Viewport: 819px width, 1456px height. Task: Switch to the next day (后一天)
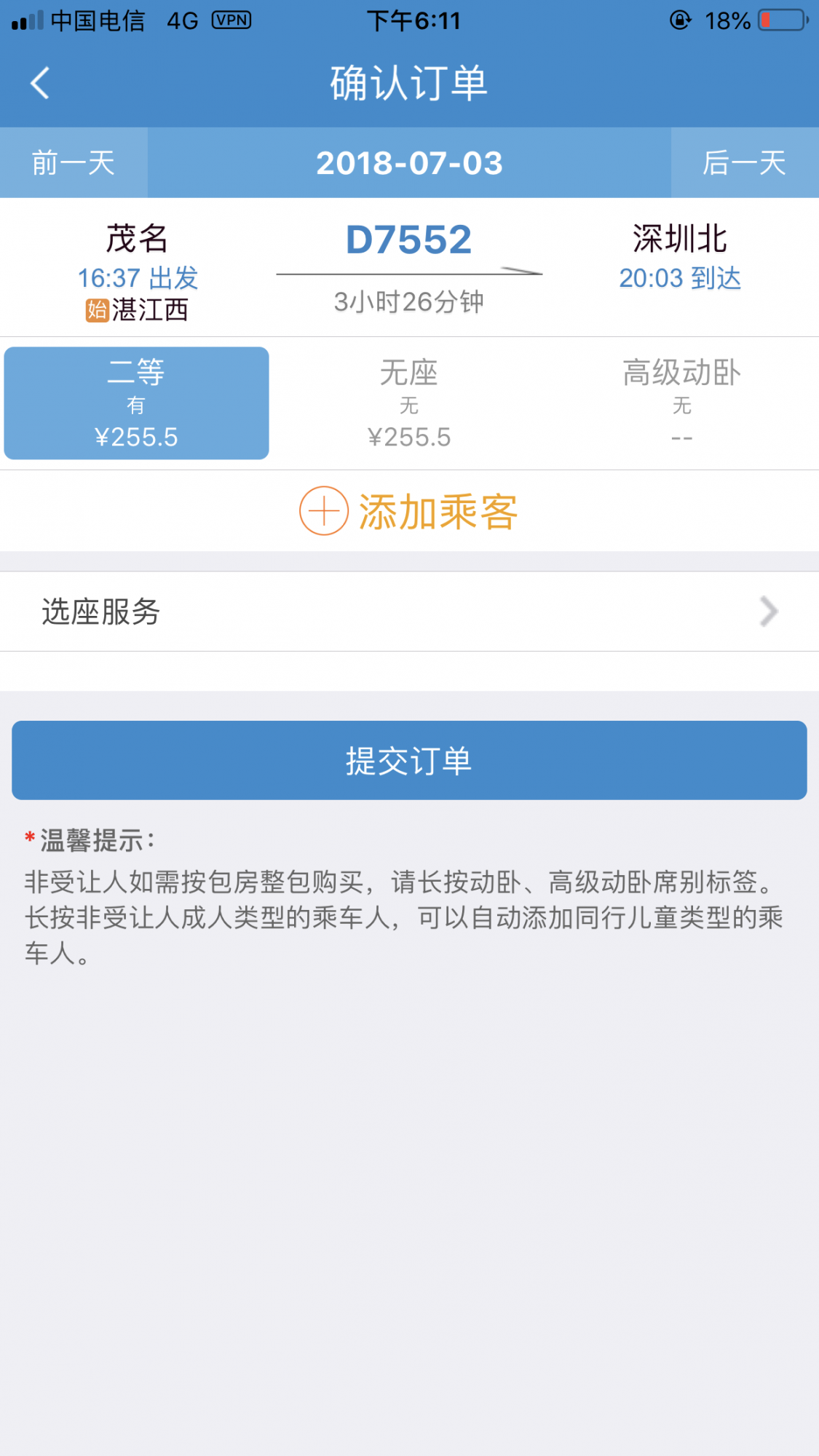[x=744, y=162]
